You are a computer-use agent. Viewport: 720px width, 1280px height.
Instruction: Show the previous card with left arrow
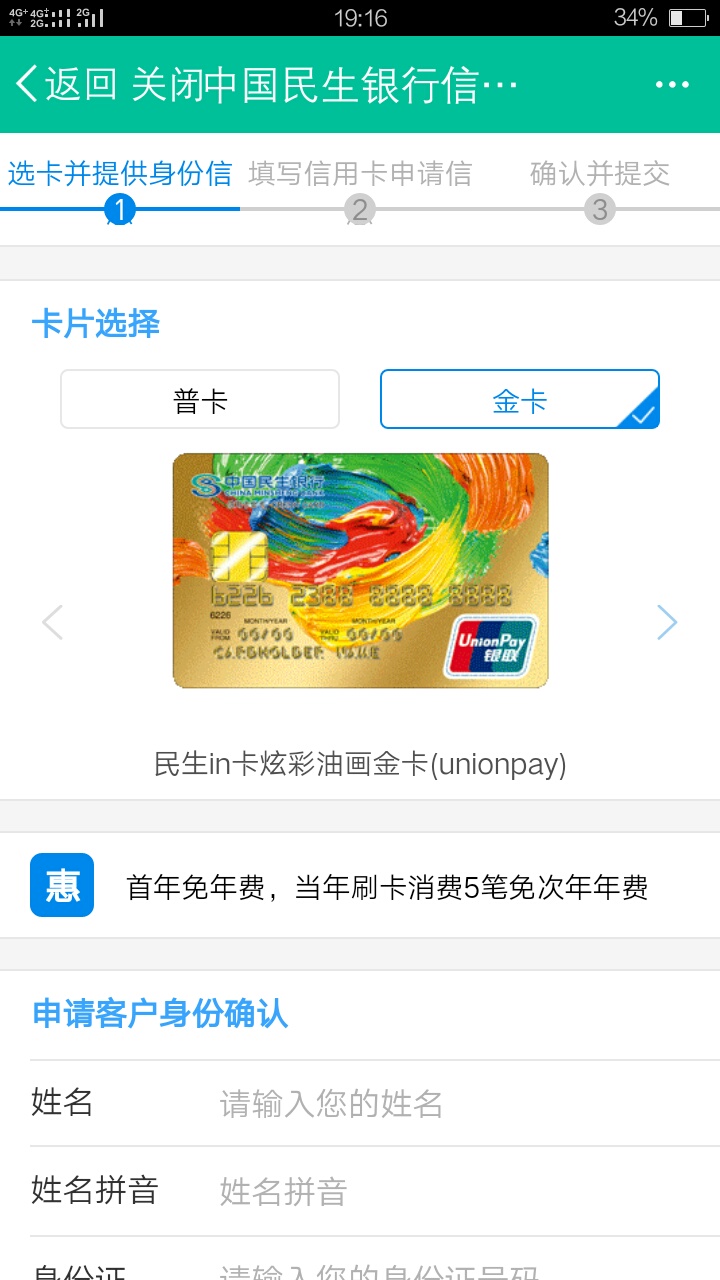point(52,622)
